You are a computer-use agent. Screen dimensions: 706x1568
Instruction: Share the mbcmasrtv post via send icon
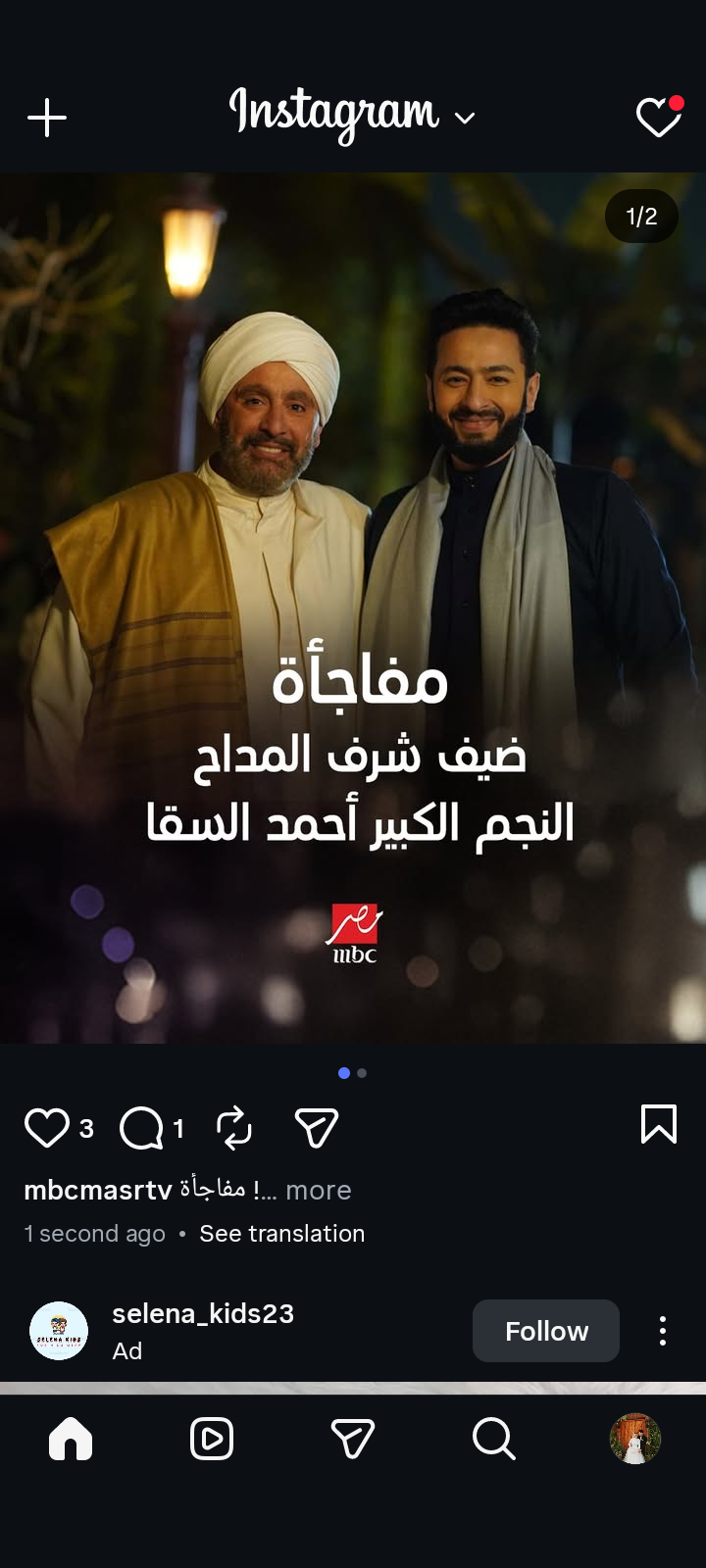316,1128
